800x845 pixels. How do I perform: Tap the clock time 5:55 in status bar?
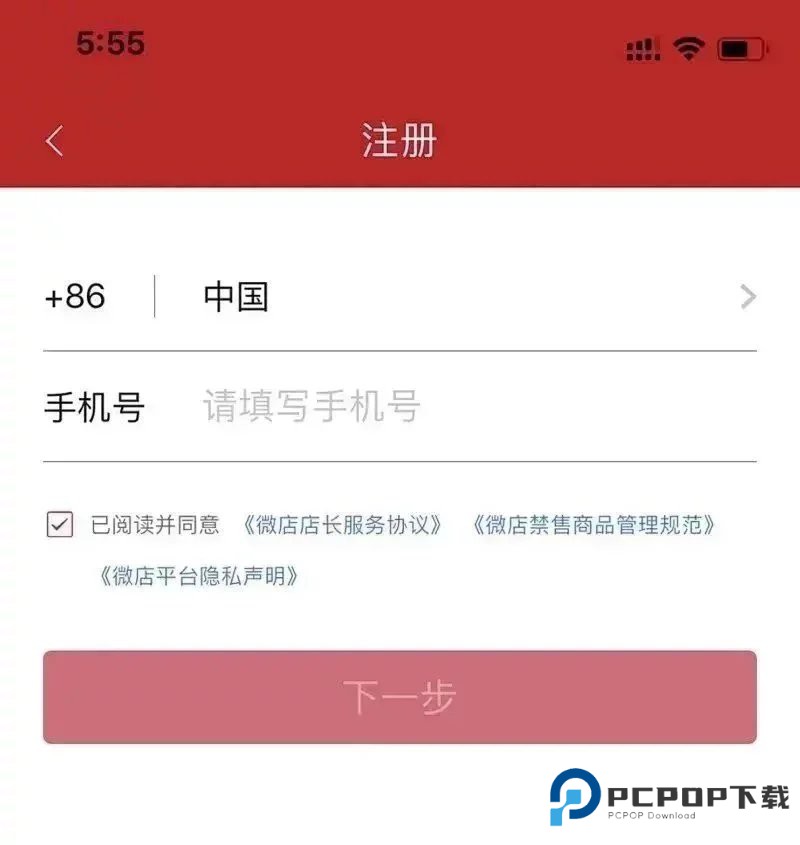pos(110,44)
